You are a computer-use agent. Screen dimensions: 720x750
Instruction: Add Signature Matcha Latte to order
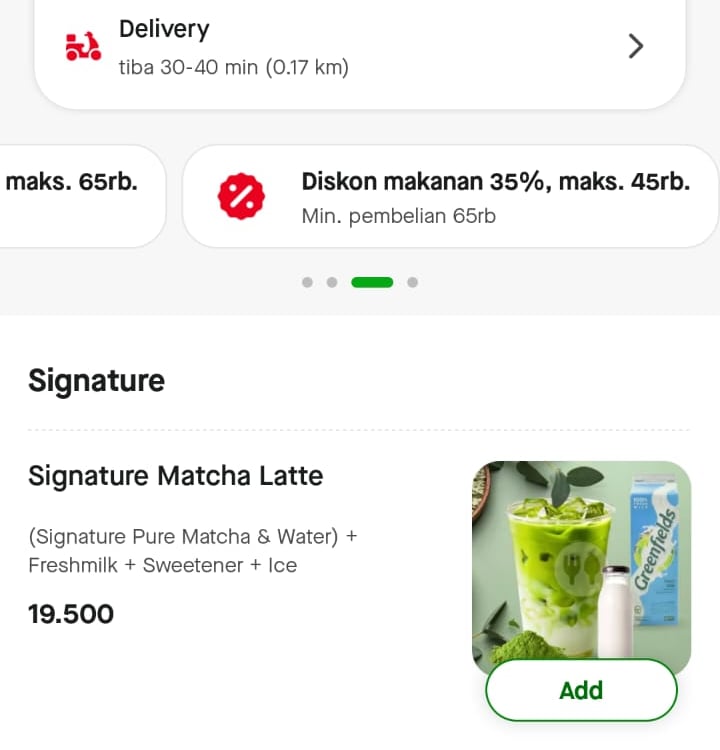(x=581, y=690)
